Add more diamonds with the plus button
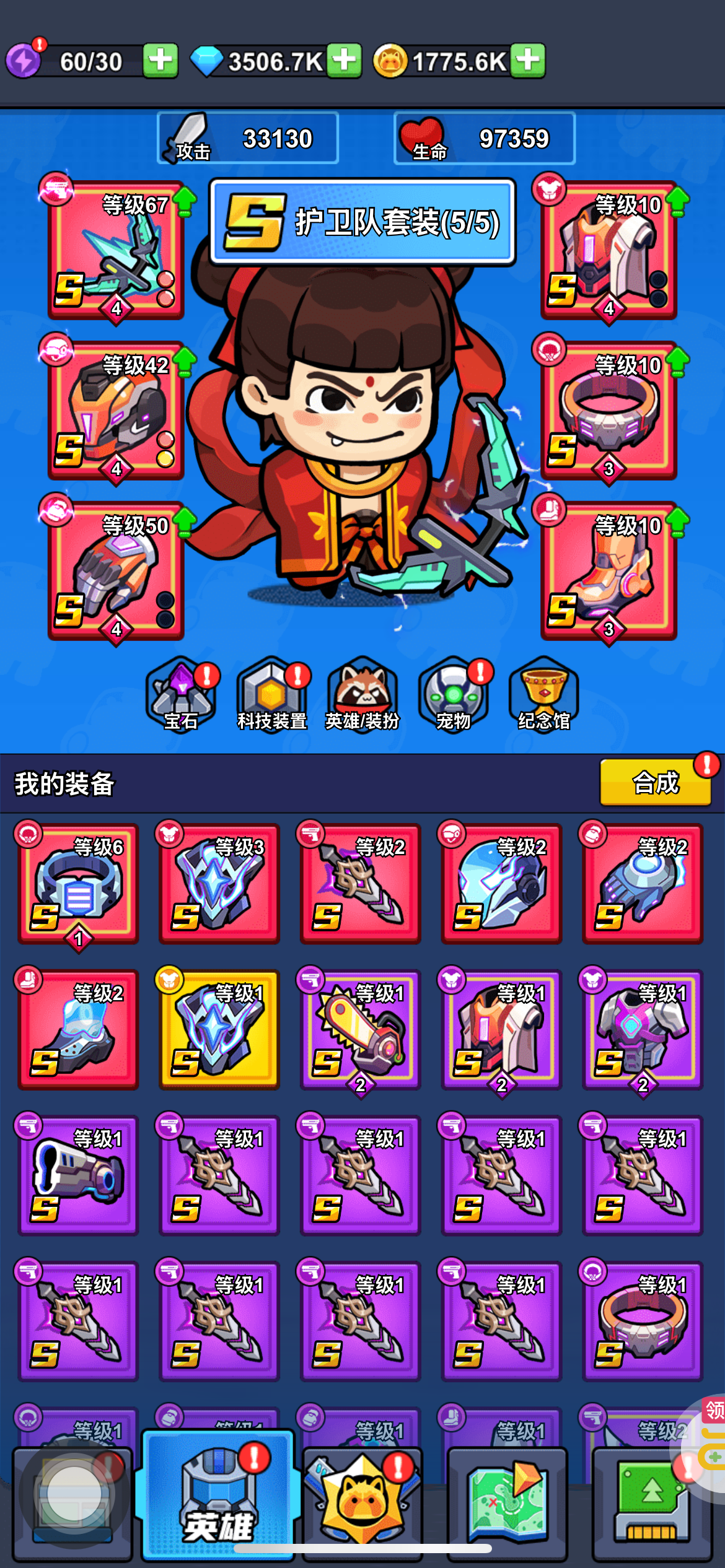 pos(344,61)
